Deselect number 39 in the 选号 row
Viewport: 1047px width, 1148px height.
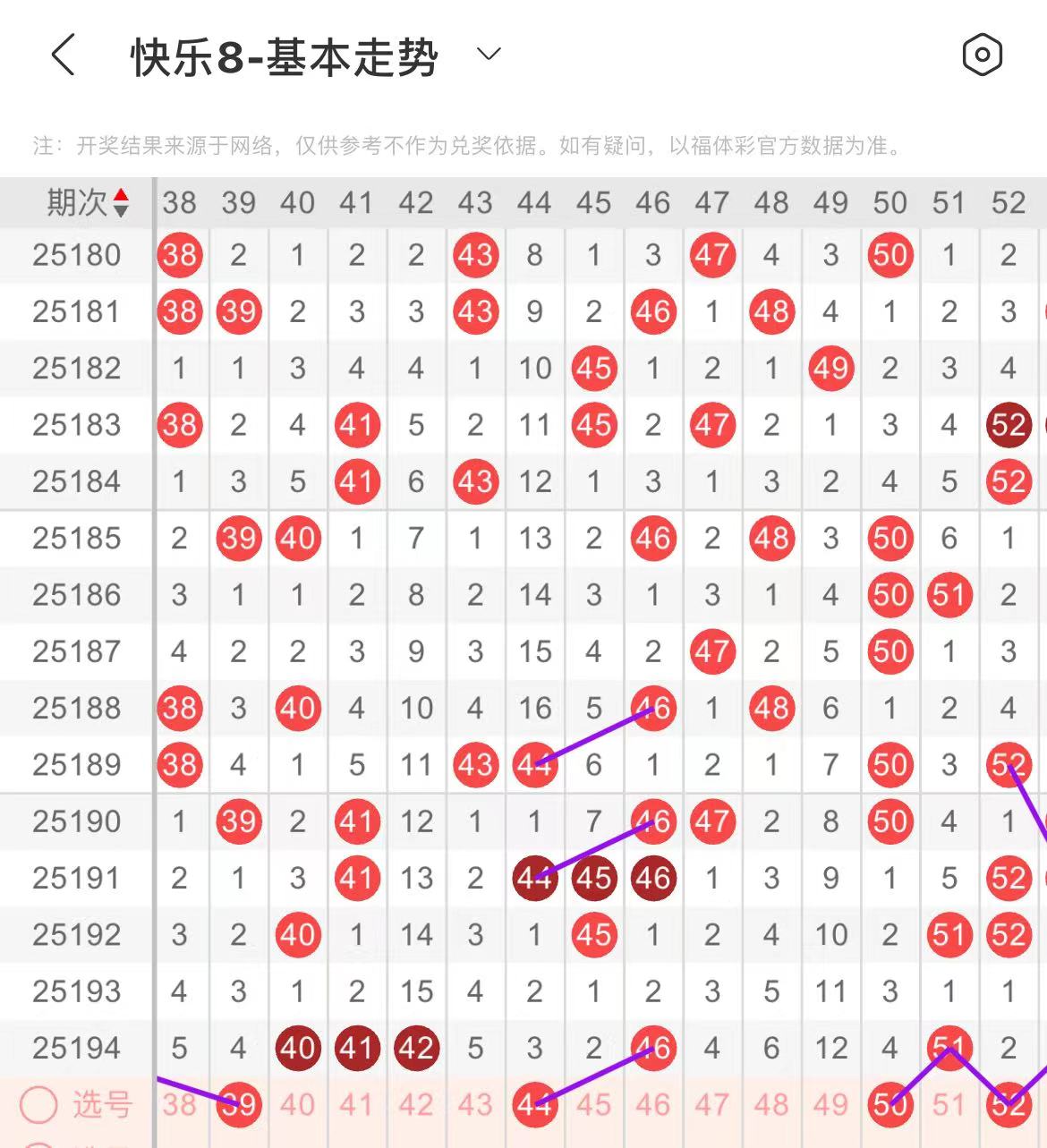pyautogui.click(x=239, y=1105)
